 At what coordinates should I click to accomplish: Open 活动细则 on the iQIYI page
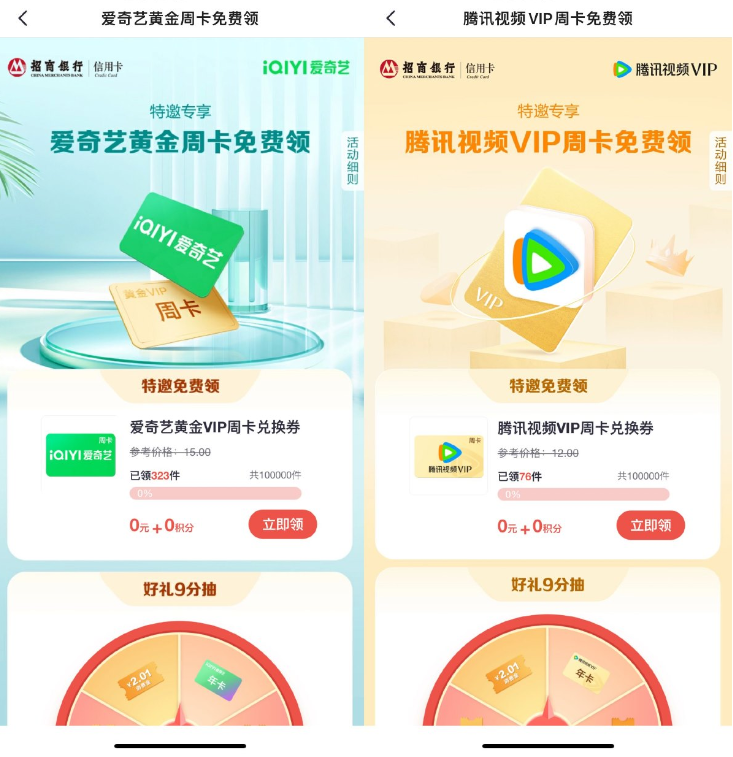pyautogui.click(x=352, y=160)
